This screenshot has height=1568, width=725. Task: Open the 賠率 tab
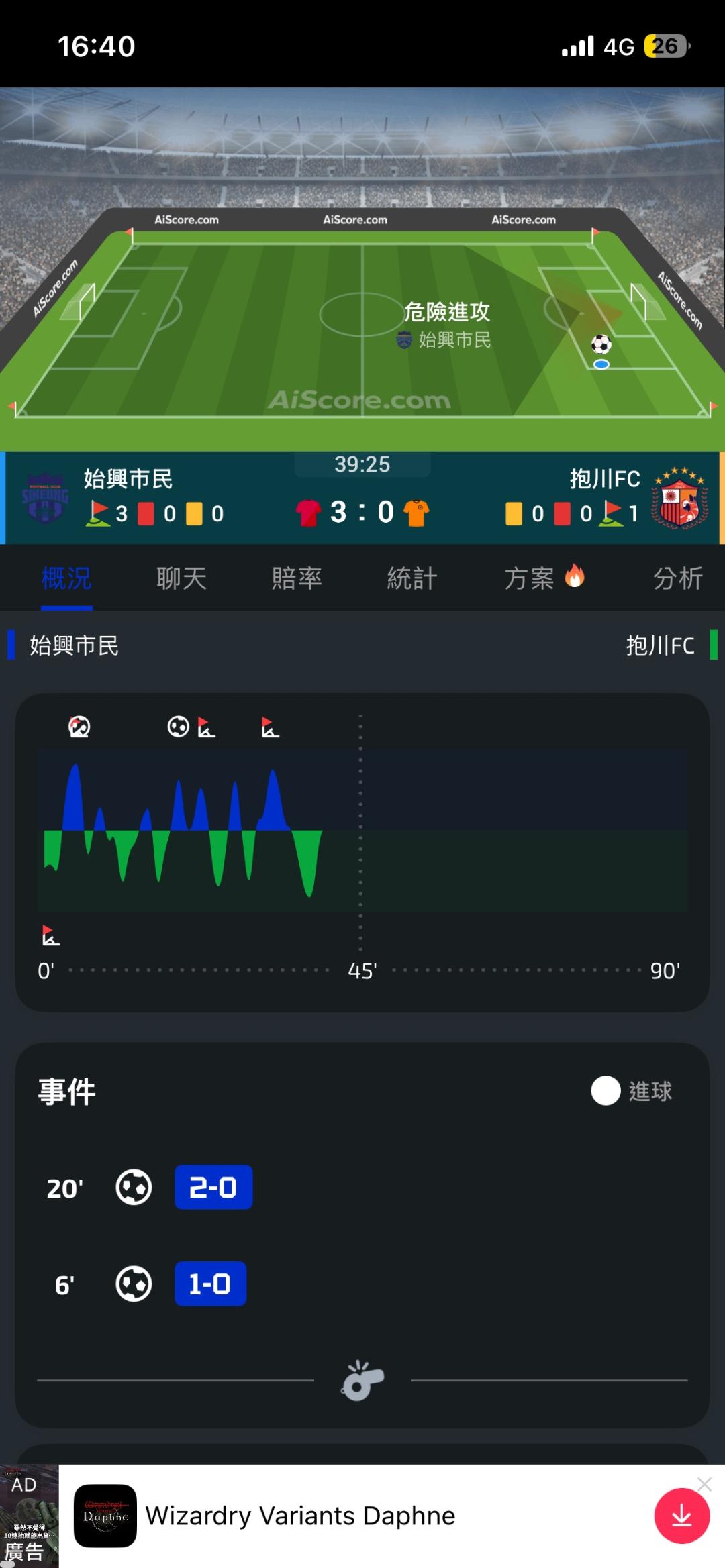(297, 578)
